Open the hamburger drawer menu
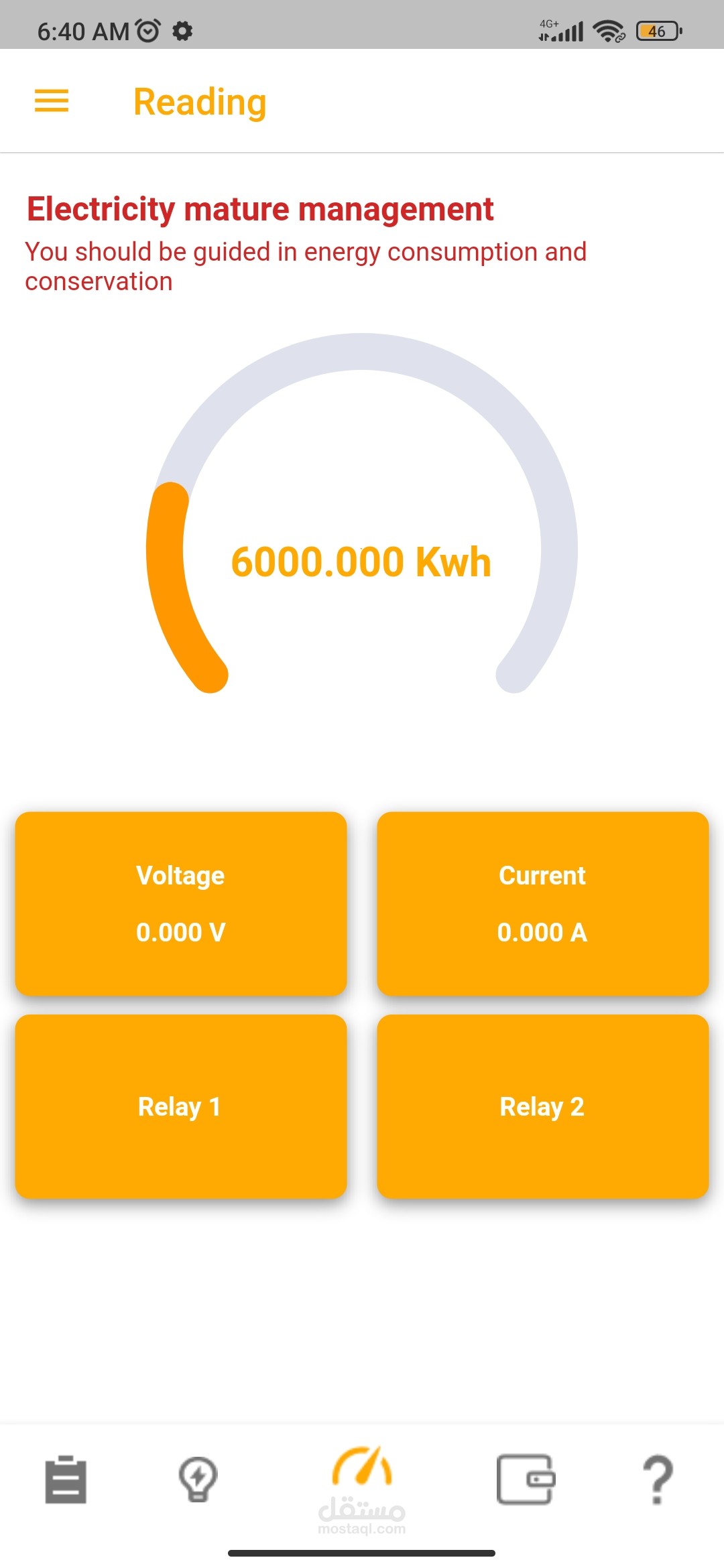Viewport: 724px width, 1568px height. [52, 101]
